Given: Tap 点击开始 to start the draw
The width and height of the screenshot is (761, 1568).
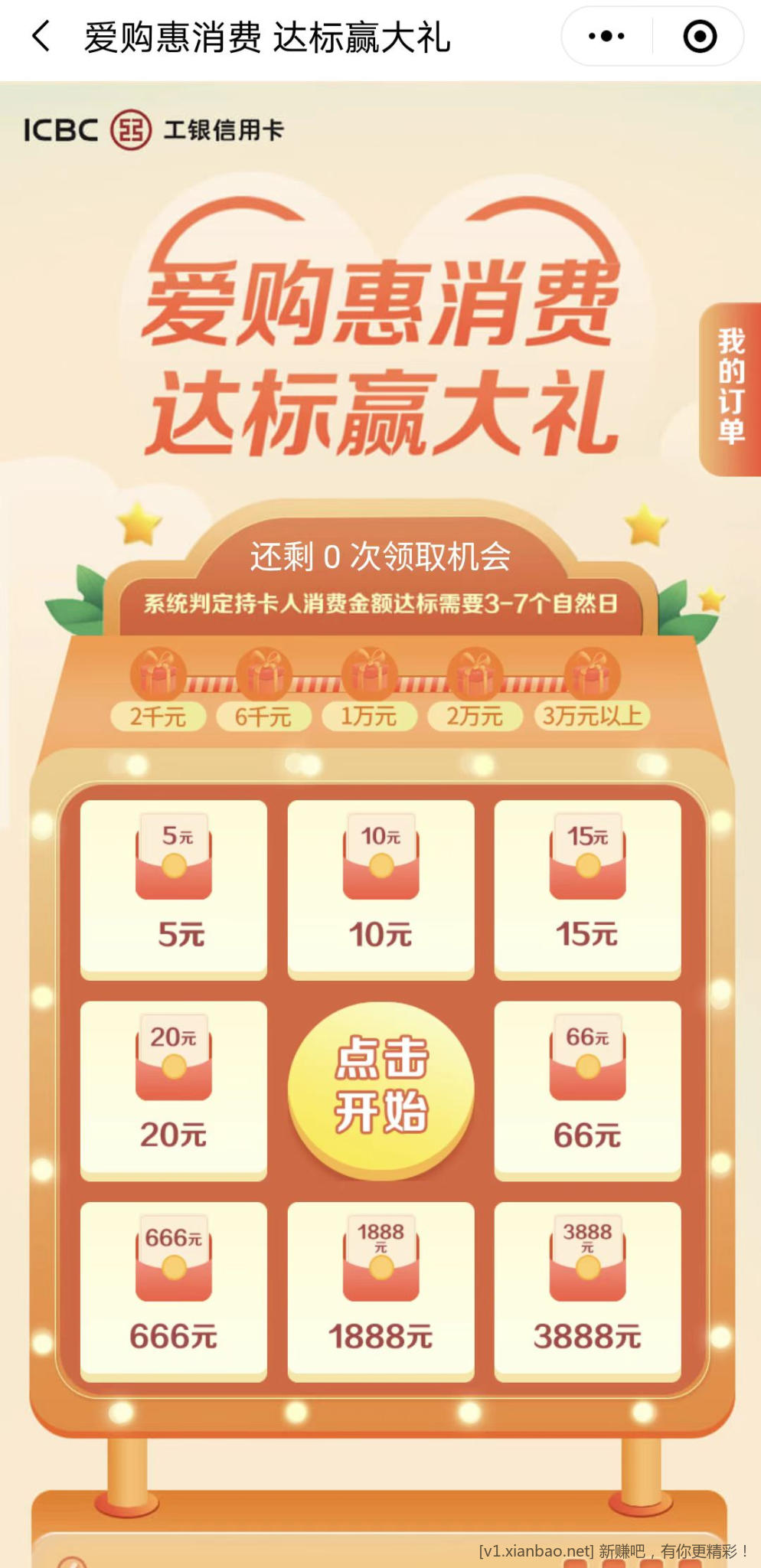Looking at the screenshot, I should 380,1085.
